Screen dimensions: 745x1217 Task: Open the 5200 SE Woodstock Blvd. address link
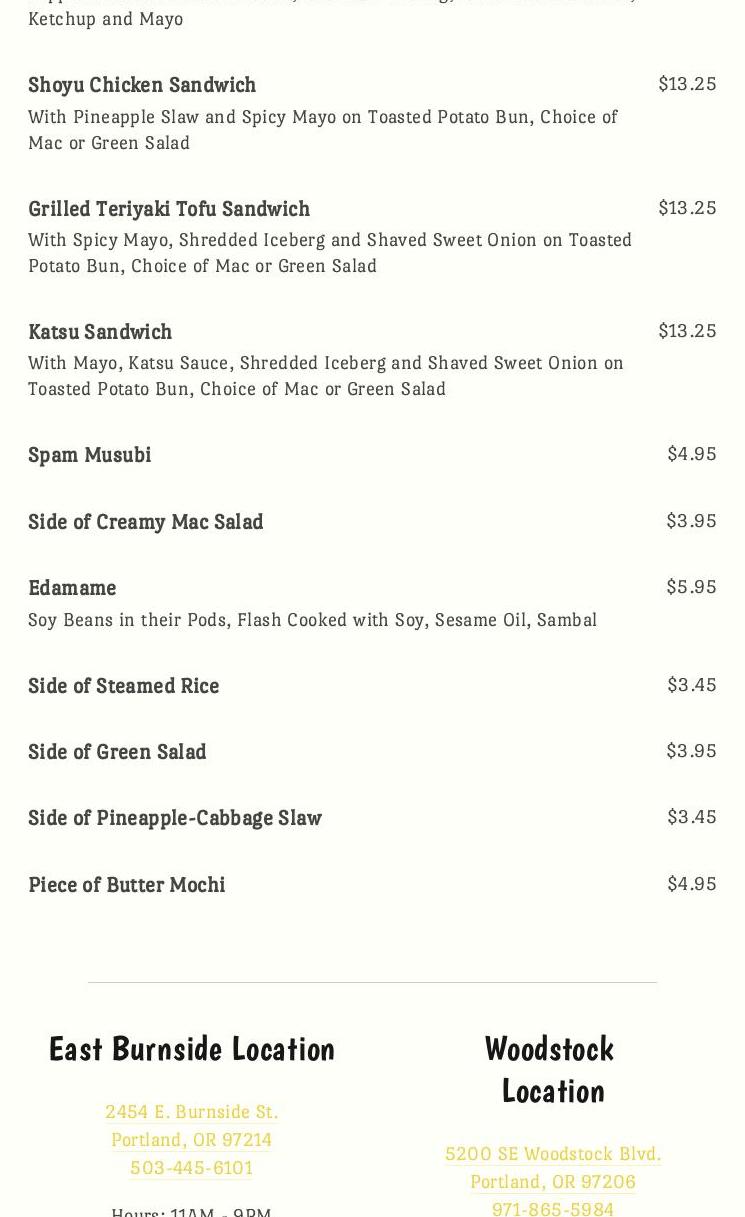[x=553, y=1154]
